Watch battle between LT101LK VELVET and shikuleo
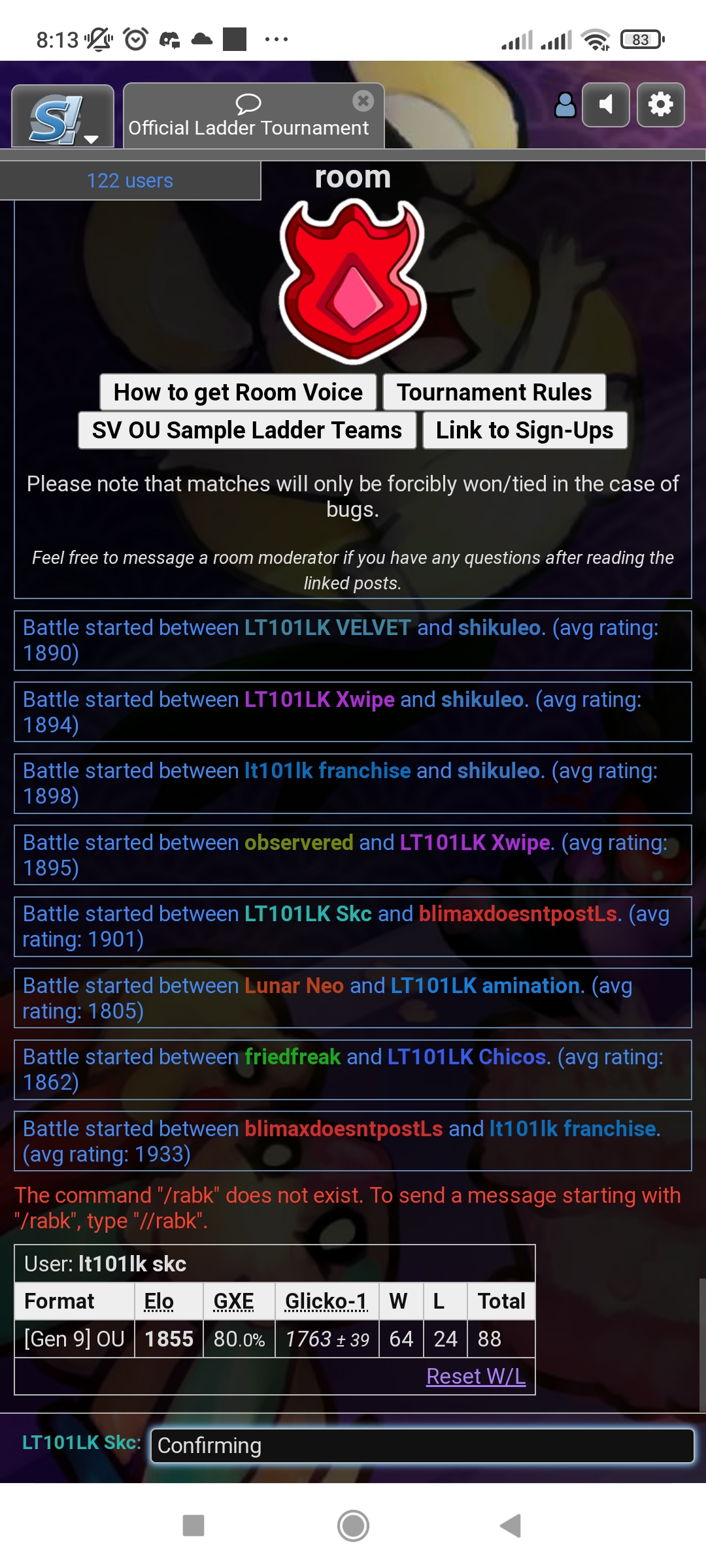 pos(353,640)
